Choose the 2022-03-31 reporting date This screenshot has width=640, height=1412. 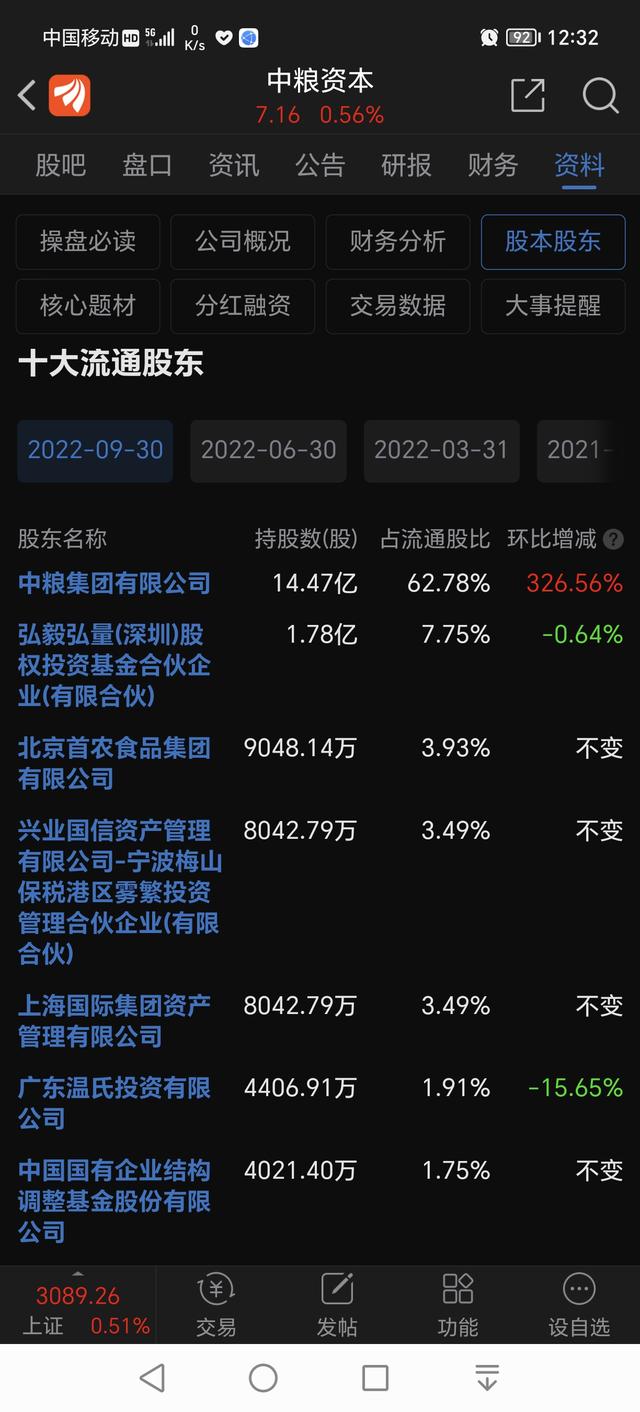point(442,451)
